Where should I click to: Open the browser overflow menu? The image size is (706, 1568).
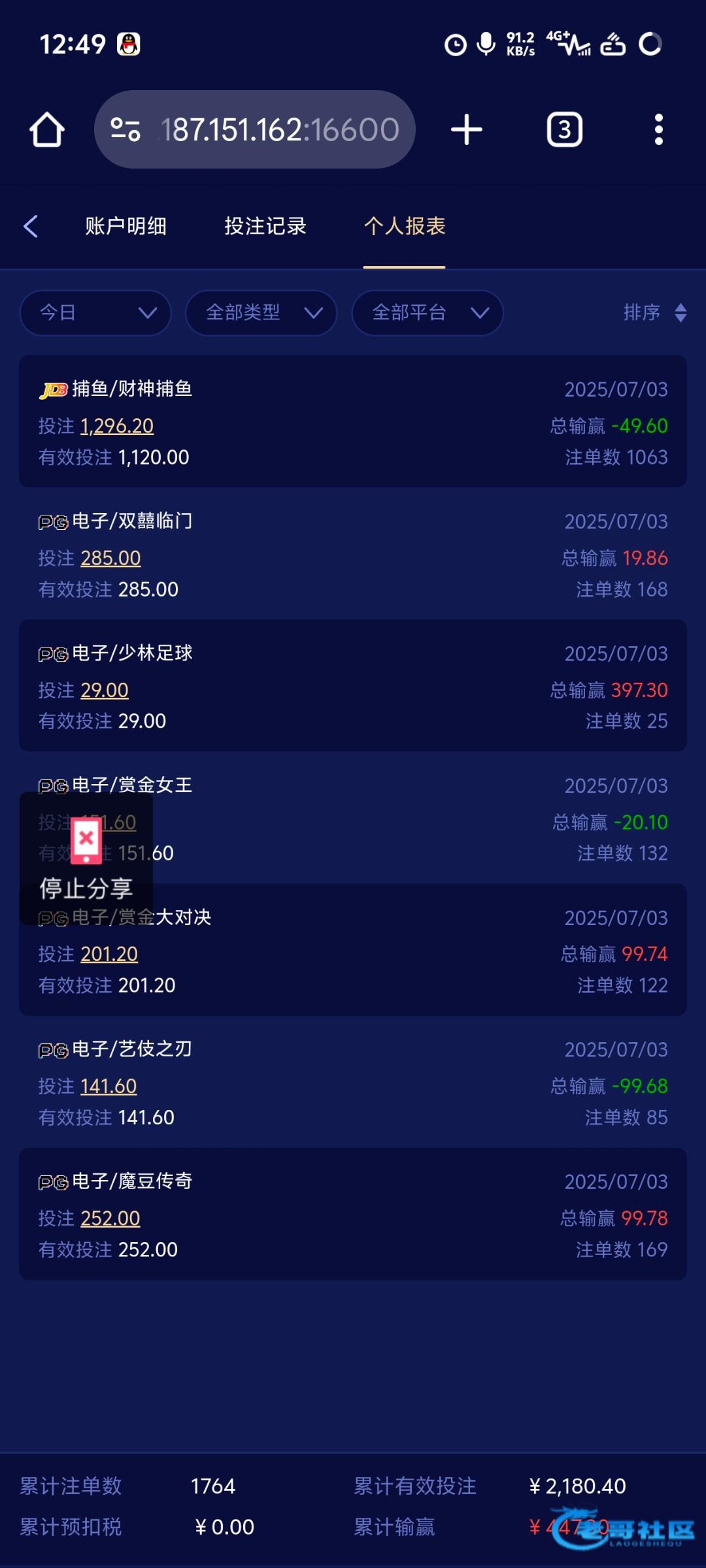coord(659,129)
